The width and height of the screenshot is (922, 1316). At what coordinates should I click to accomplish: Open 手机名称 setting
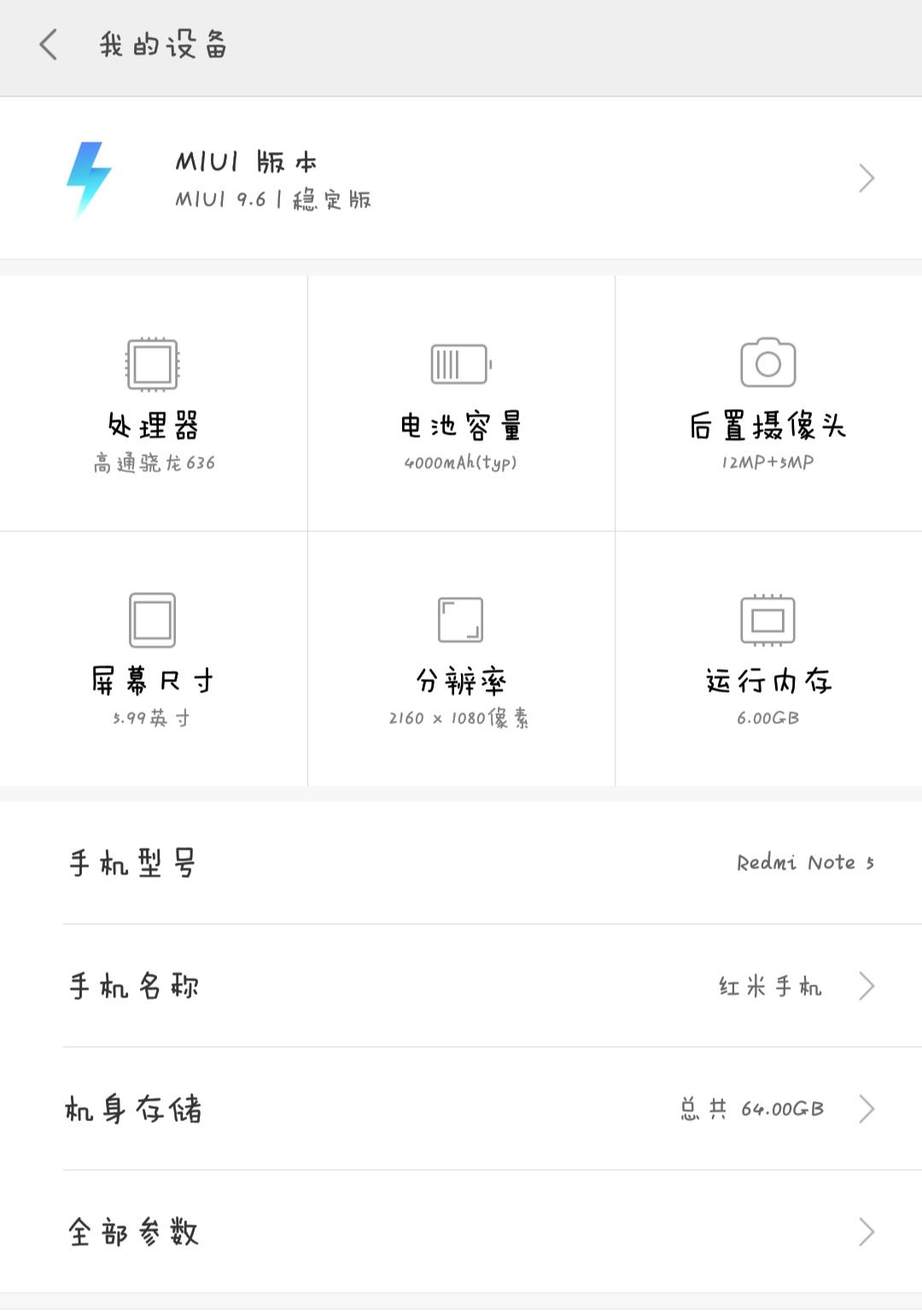[x=461, y=986]
